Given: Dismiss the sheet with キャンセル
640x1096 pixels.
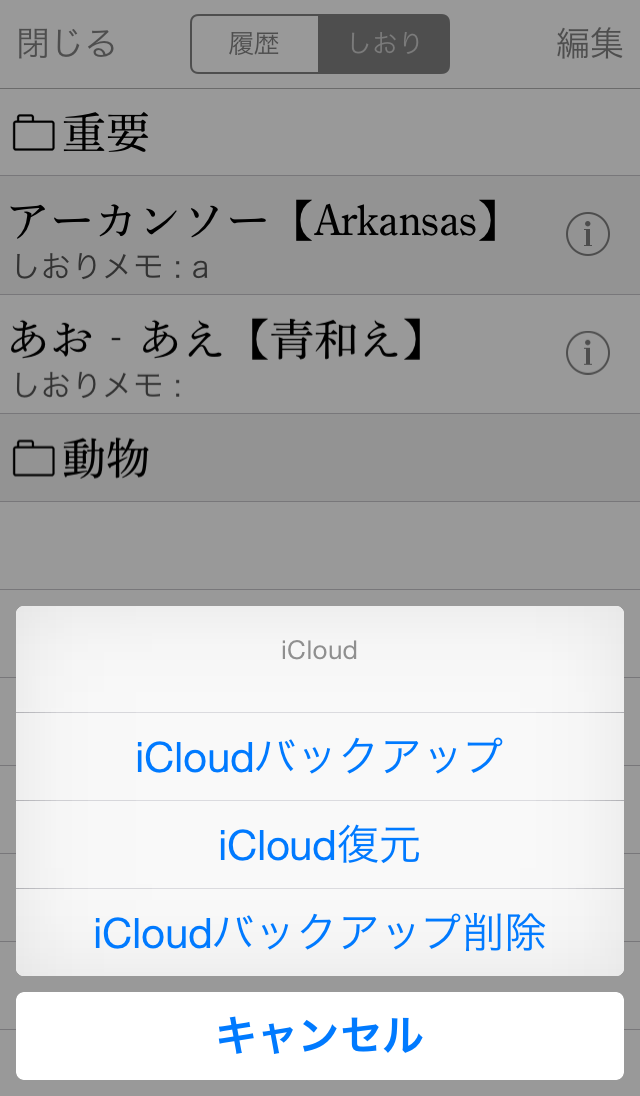Looking at the screenshot, I should click(319, 1036).
